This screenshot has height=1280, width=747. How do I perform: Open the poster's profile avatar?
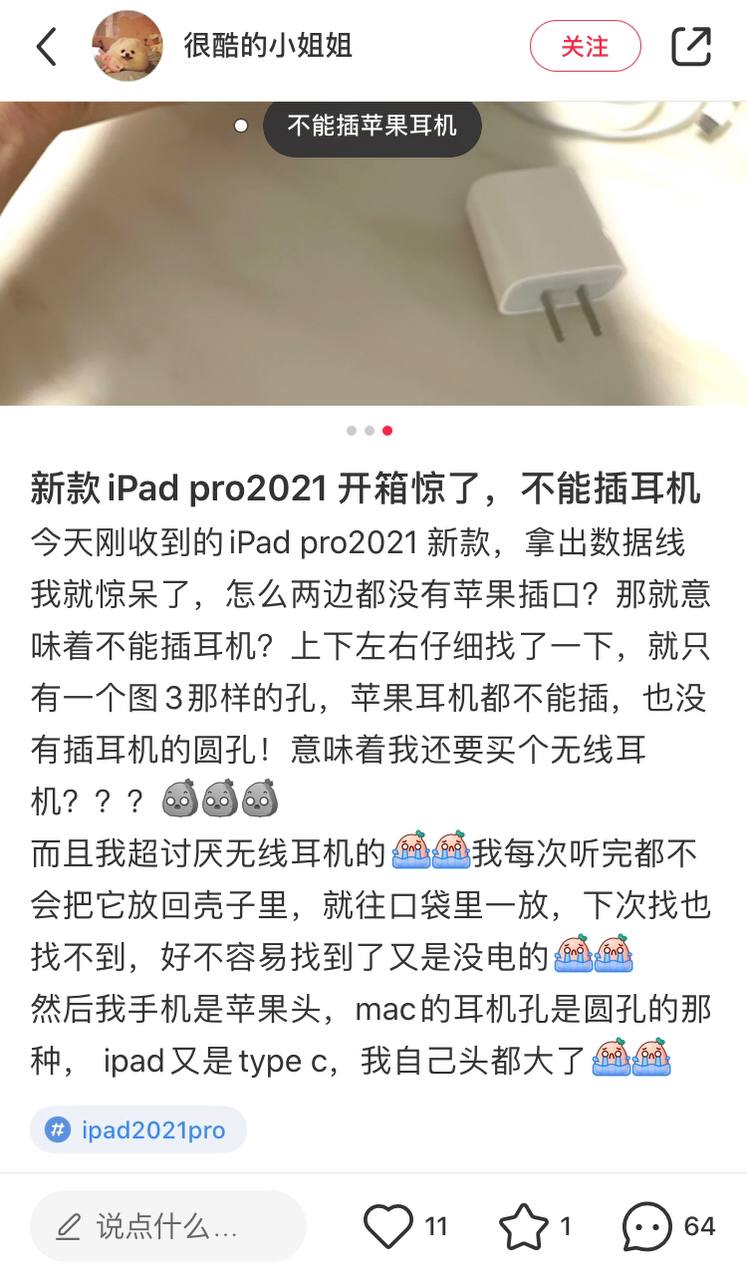pos(127,47)
